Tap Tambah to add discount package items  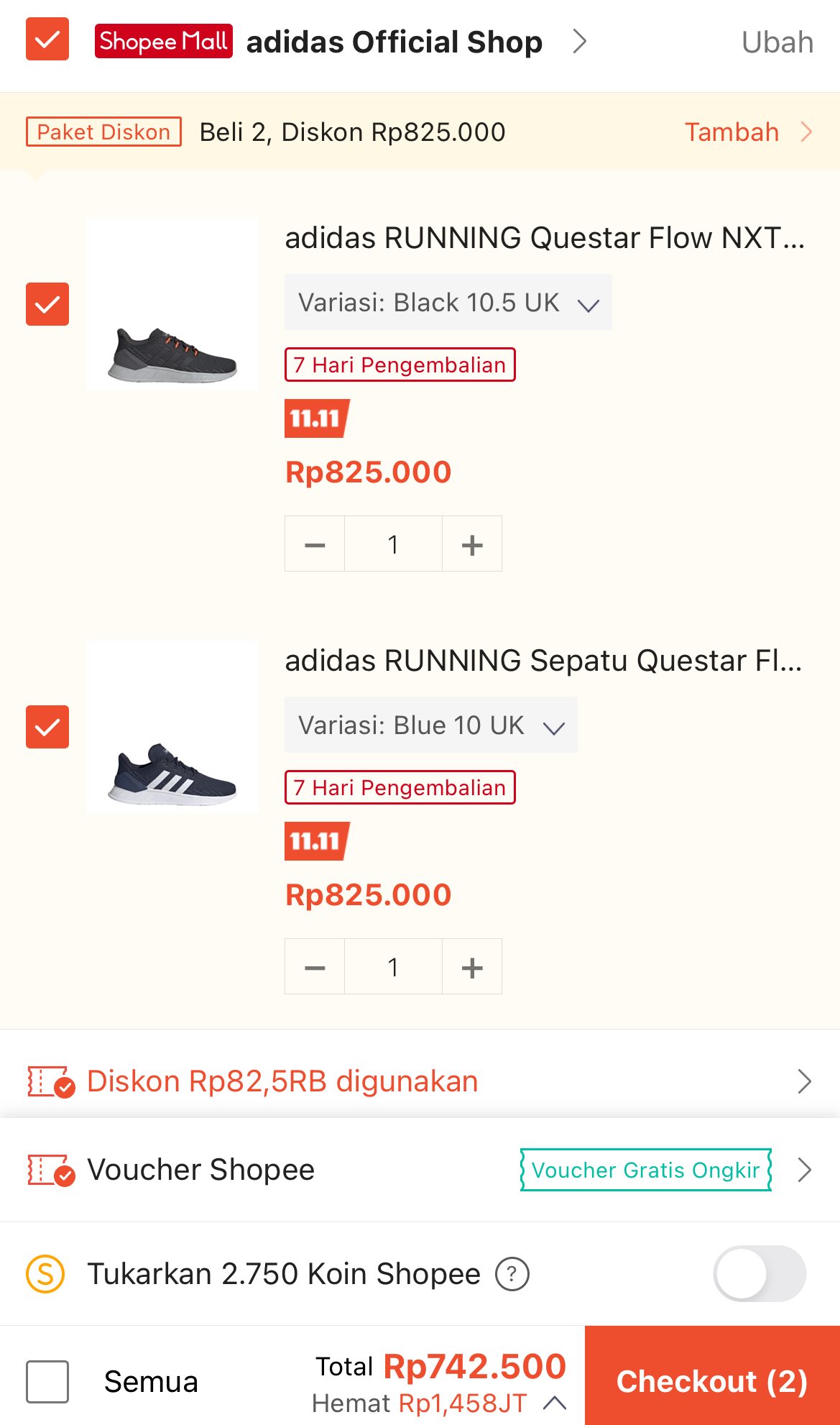point(747,132)
